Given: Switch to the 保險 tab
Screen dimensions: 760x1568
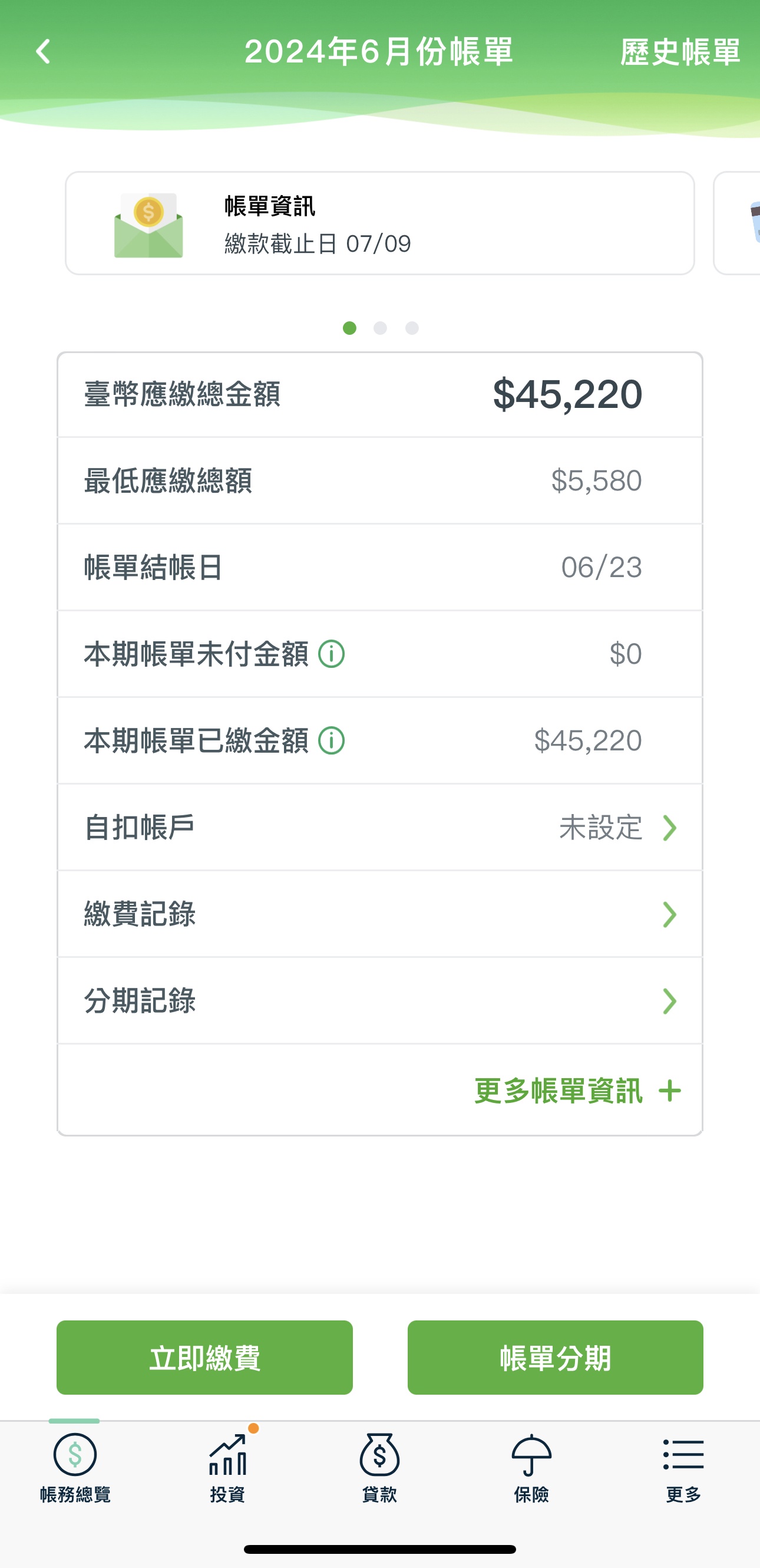Looking at the screenshot, I should 531,1468.
